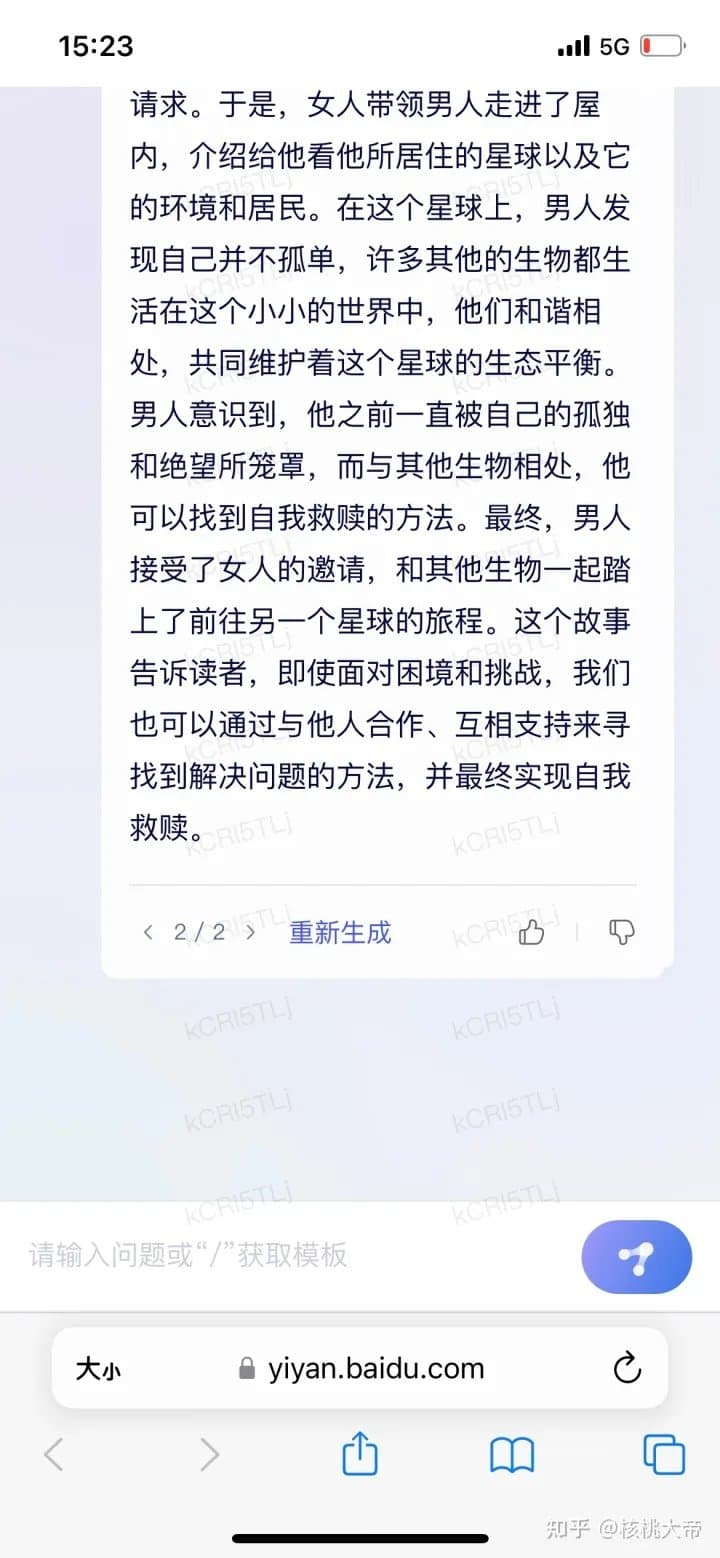
Task: Open the 大小 text size menu
Action: click(98, 1369)
